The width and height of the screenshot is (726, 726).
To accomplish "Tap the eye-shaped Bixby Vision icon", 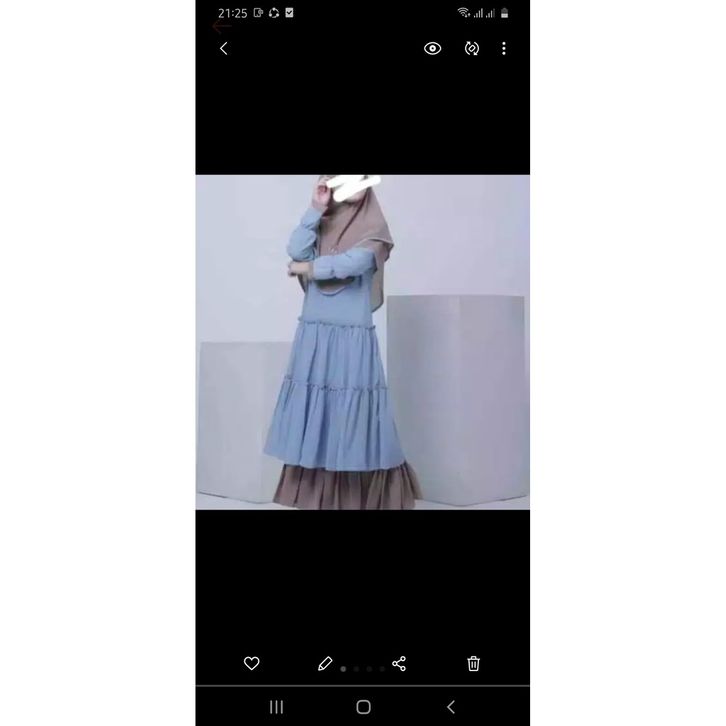I will point(433,48).
